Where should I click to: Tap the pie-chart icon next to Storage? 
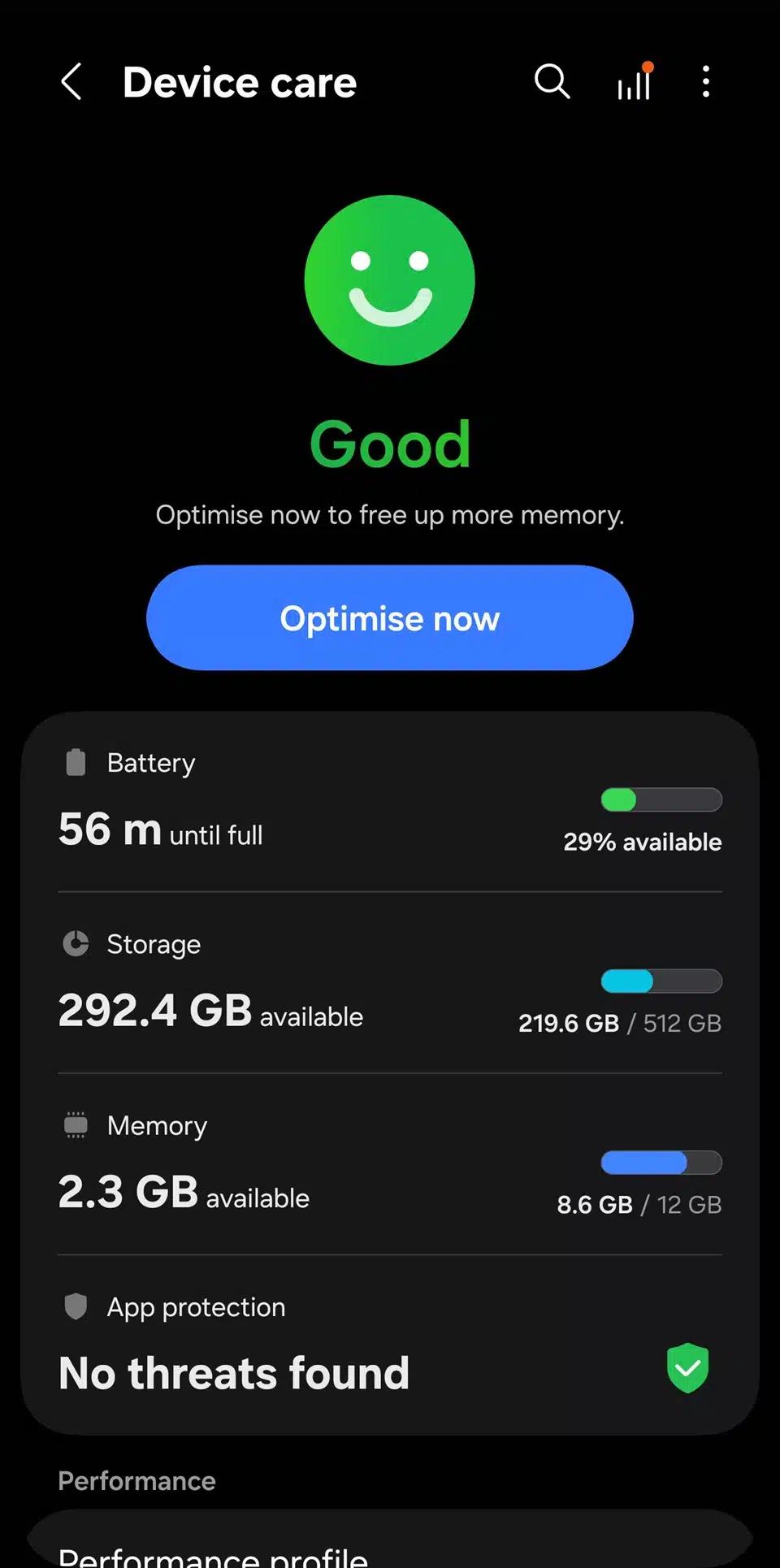tap(76, 943)
